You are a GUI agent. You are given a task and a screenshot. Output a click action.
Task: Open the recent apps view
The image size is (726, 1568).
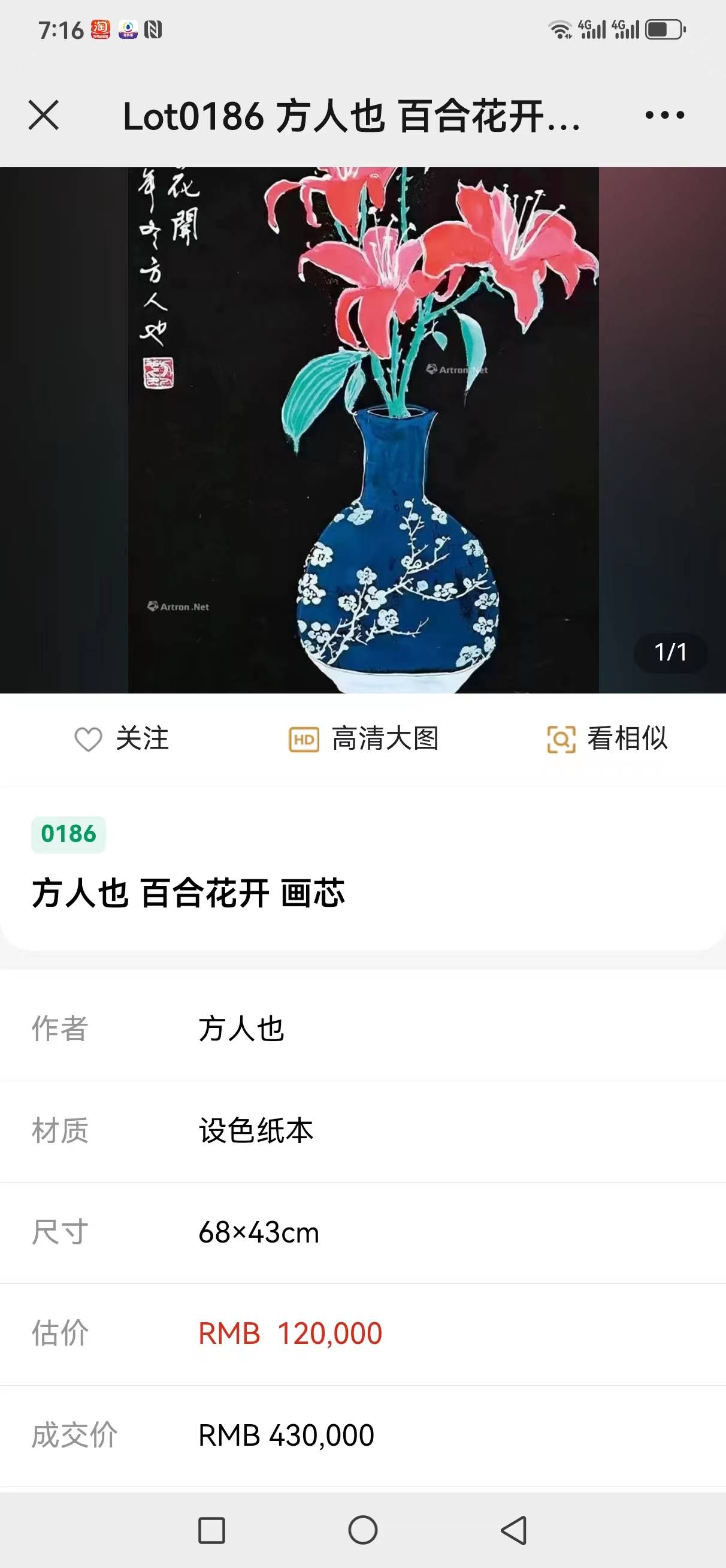click(x=212, y=1530)
